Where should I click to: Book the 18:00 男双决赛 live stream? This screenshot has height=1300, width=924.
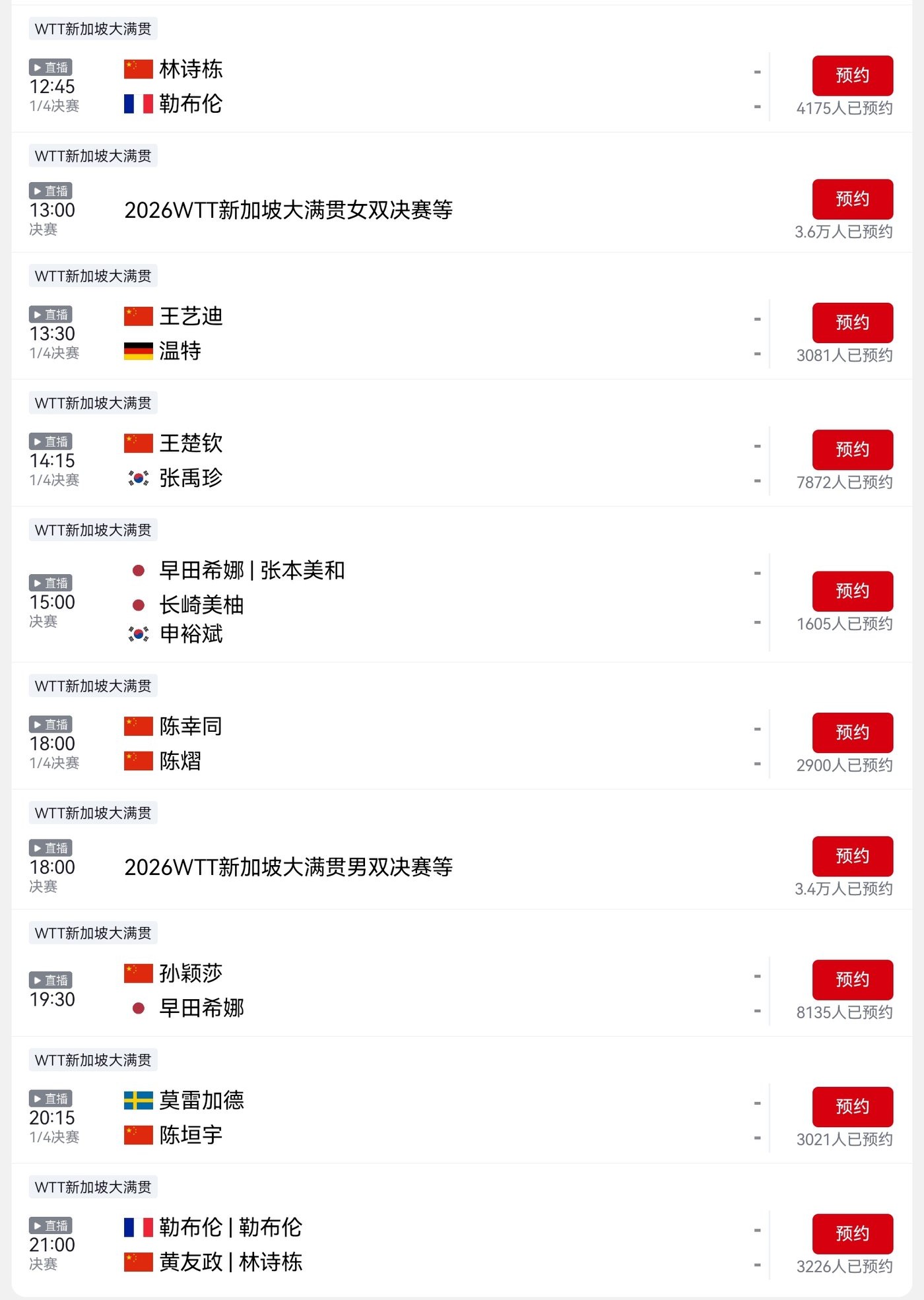[852, 857]
